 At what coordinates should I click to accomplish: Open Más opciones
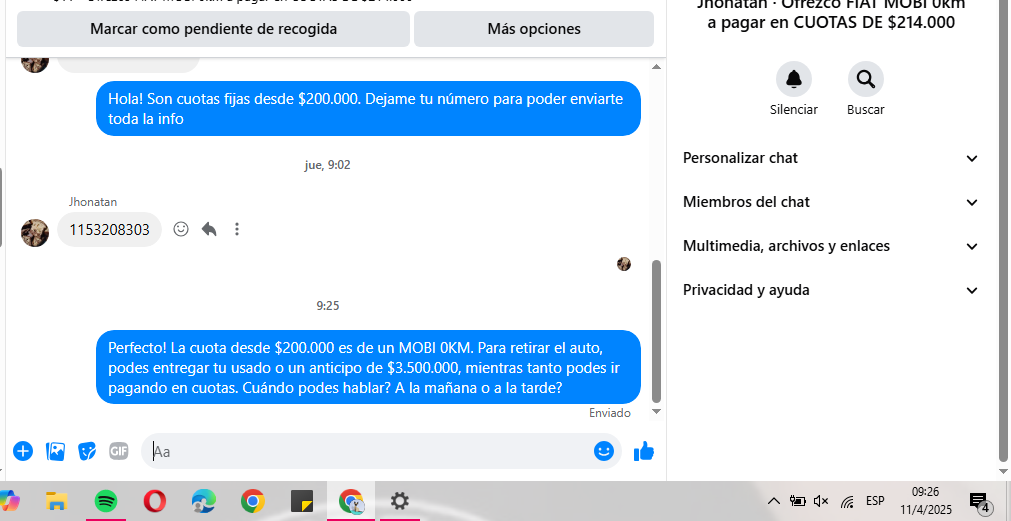point(533,29)
